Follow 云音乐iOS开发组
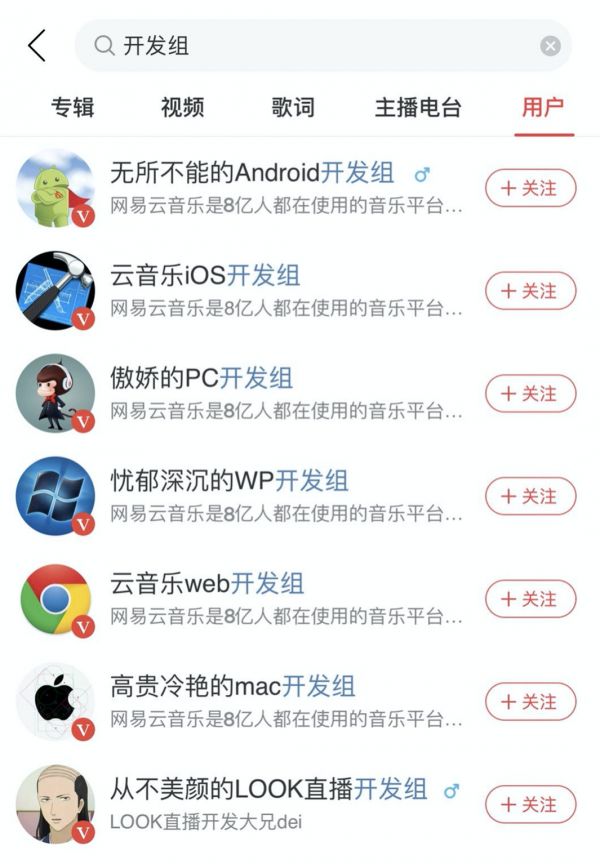 (x=530, y=291)
